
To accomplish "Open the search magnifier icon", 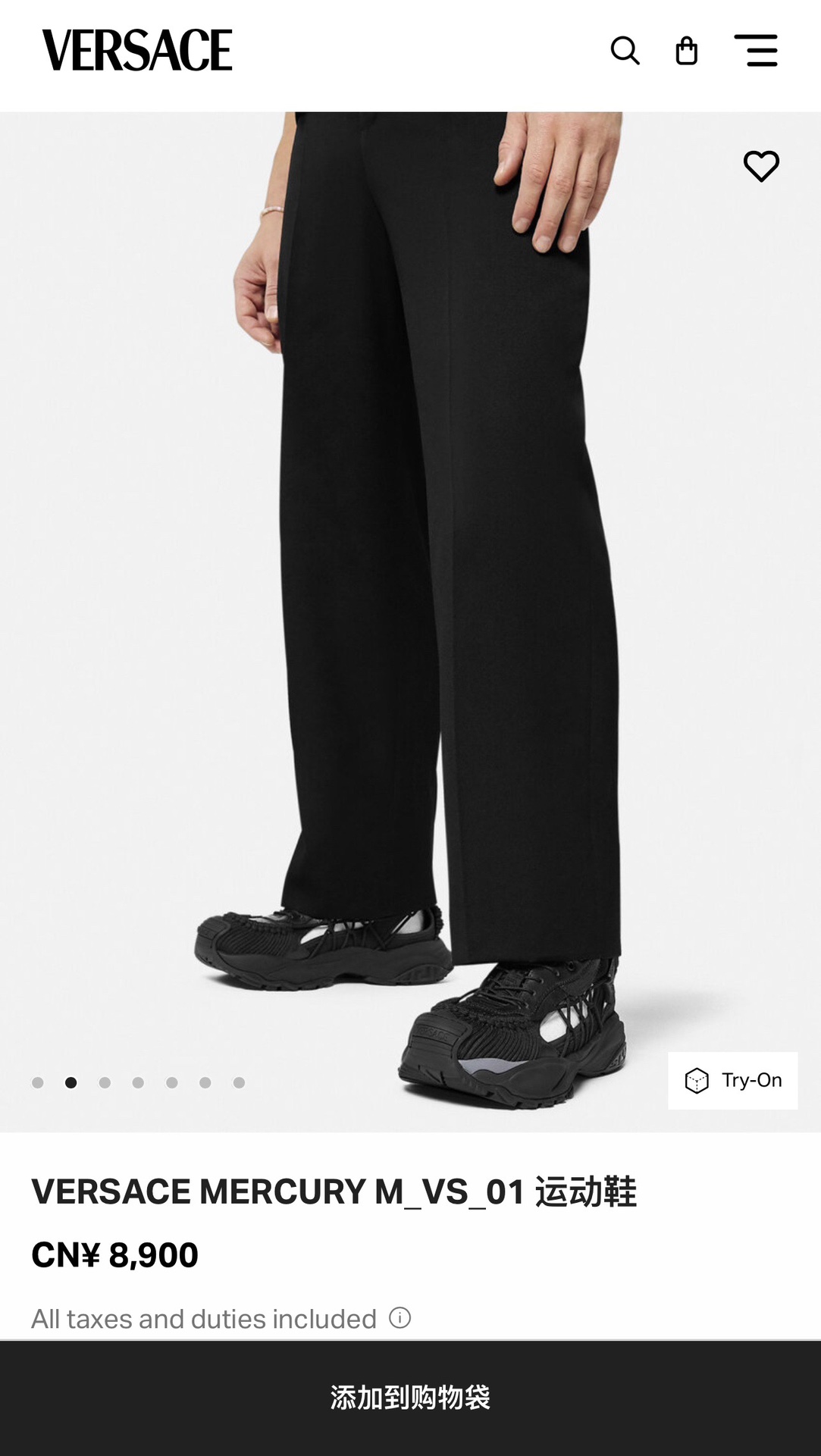I will [x=625, y=51].
